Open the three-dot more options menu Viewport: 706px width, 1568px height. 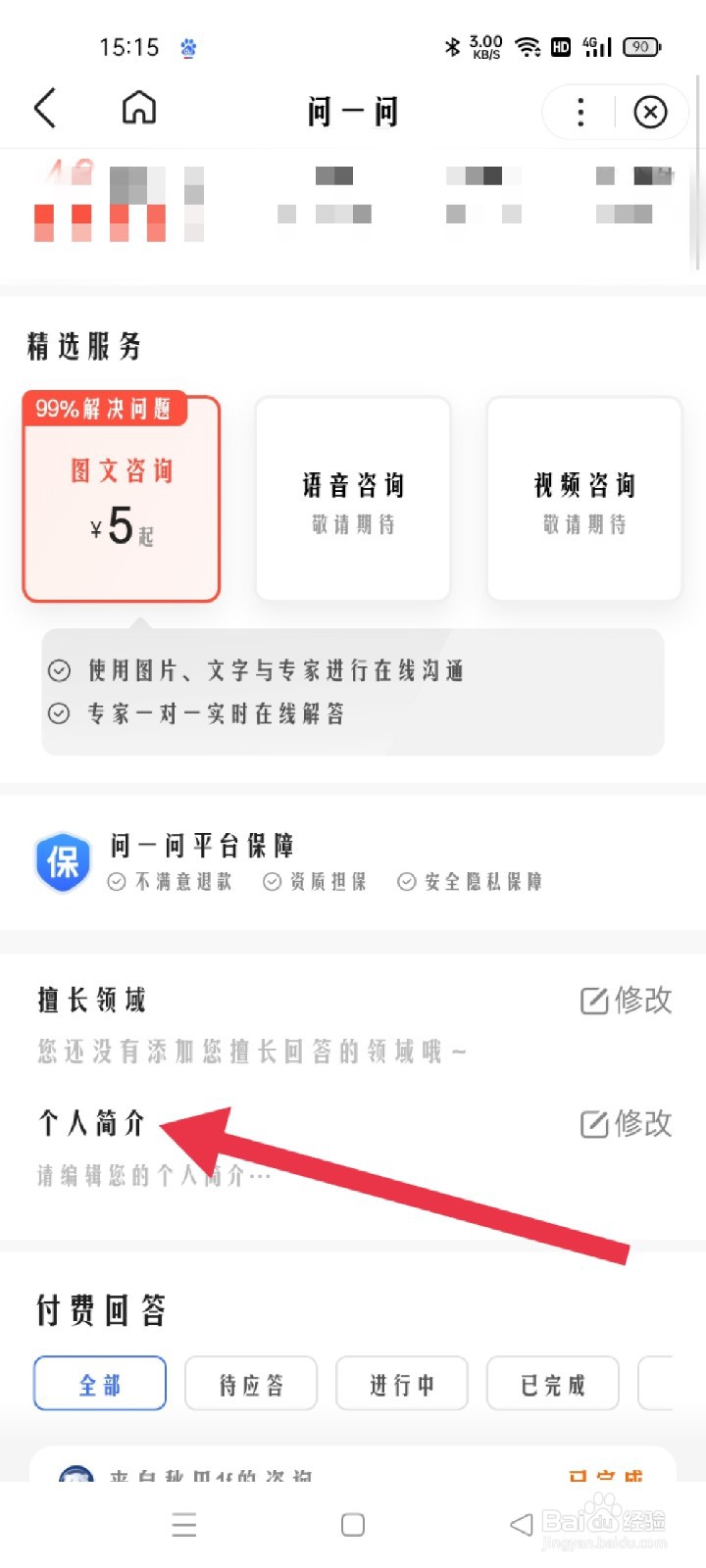click(x=580, y=112)
